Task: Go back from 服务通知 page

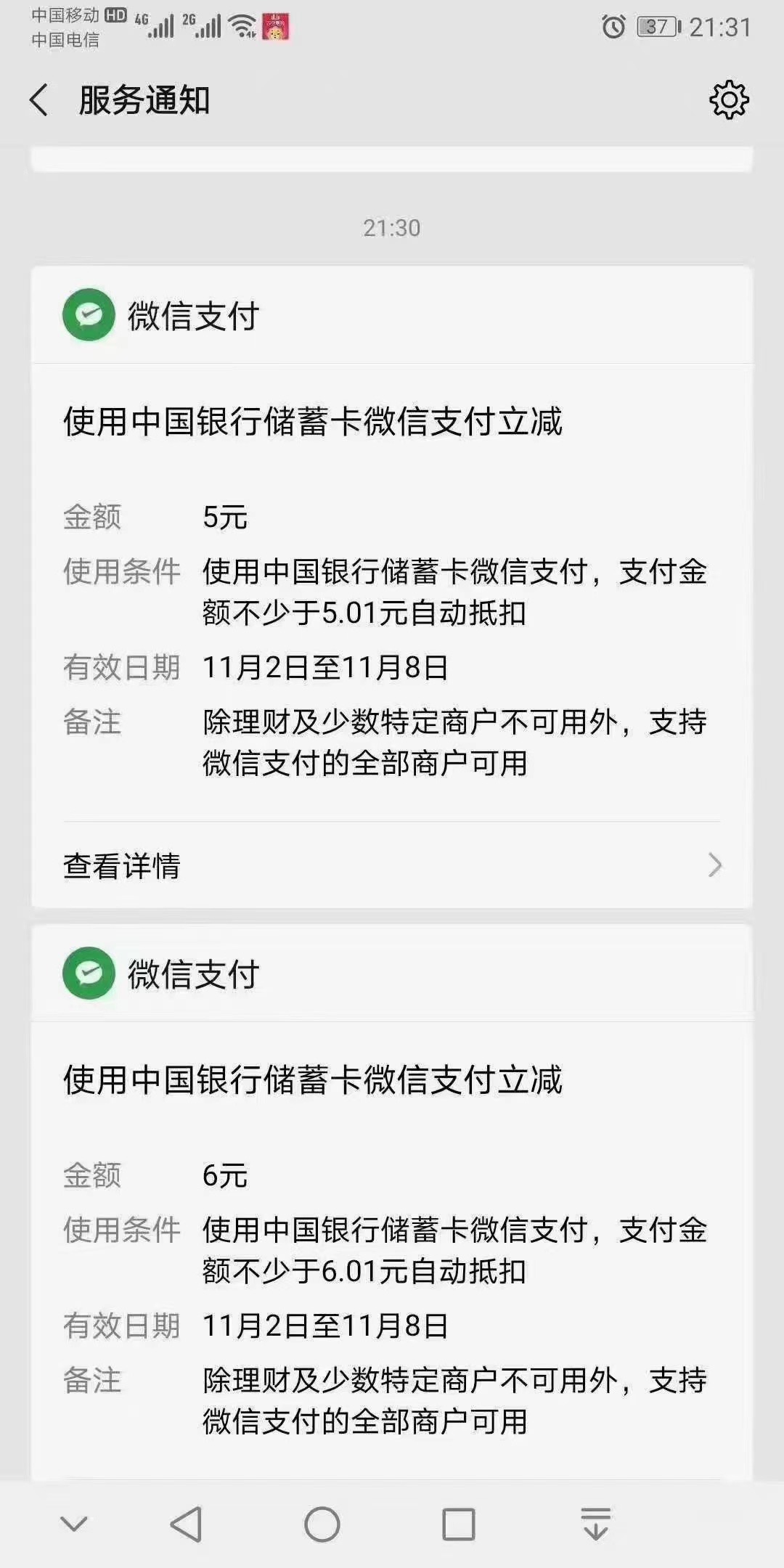Action: 39,100
